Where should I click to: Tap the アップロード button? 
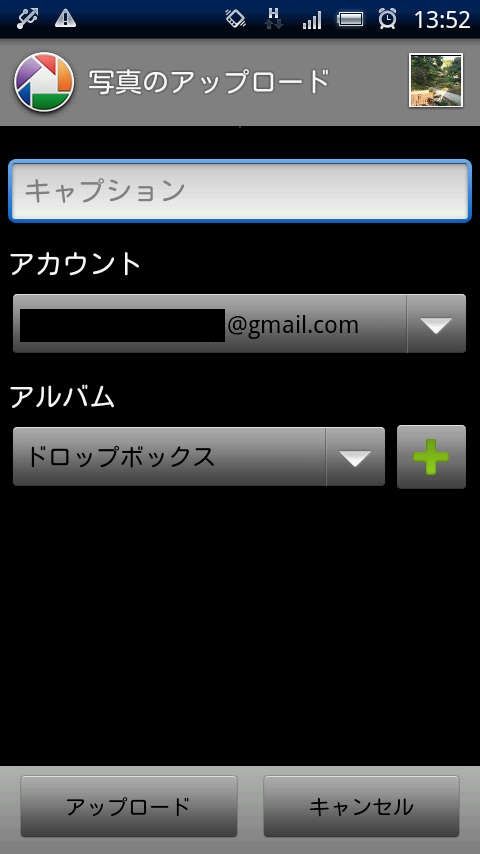click(x=129, y=806)
